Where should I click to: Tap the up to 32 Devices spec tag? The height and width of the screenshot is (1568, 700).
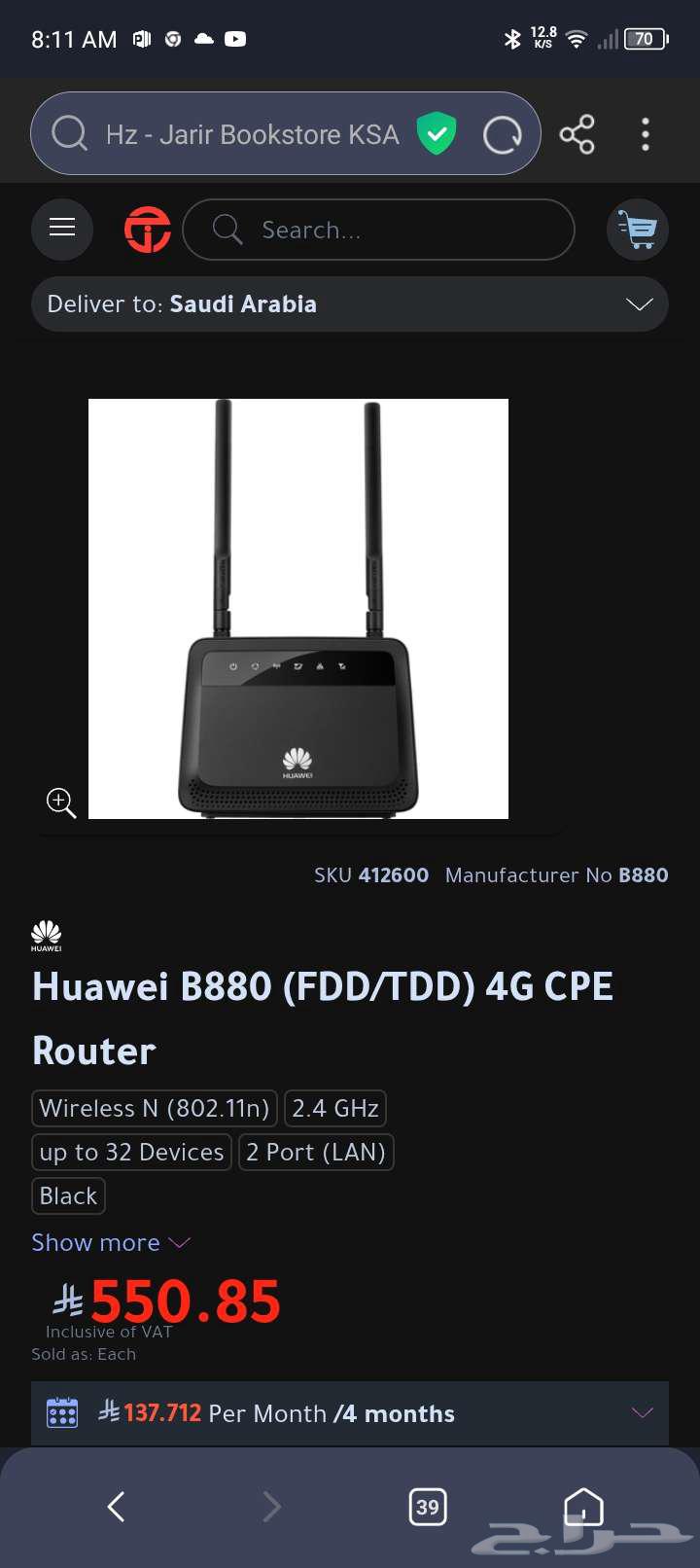pyautogui.click(x=131, y=1152)
